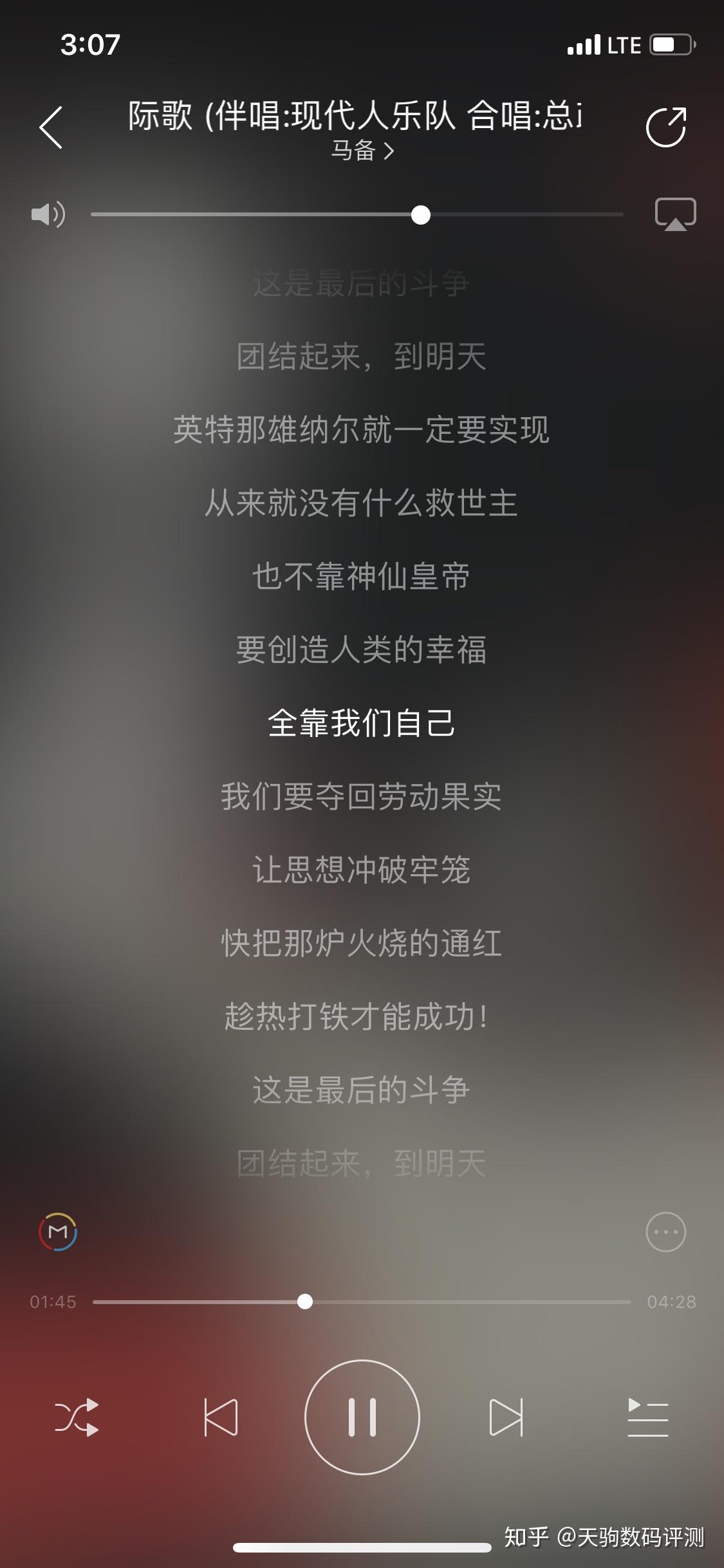Viewport: 724px width, 1568px height.
Task: Go back to the previous track
Action: (x=218, y=1419)
